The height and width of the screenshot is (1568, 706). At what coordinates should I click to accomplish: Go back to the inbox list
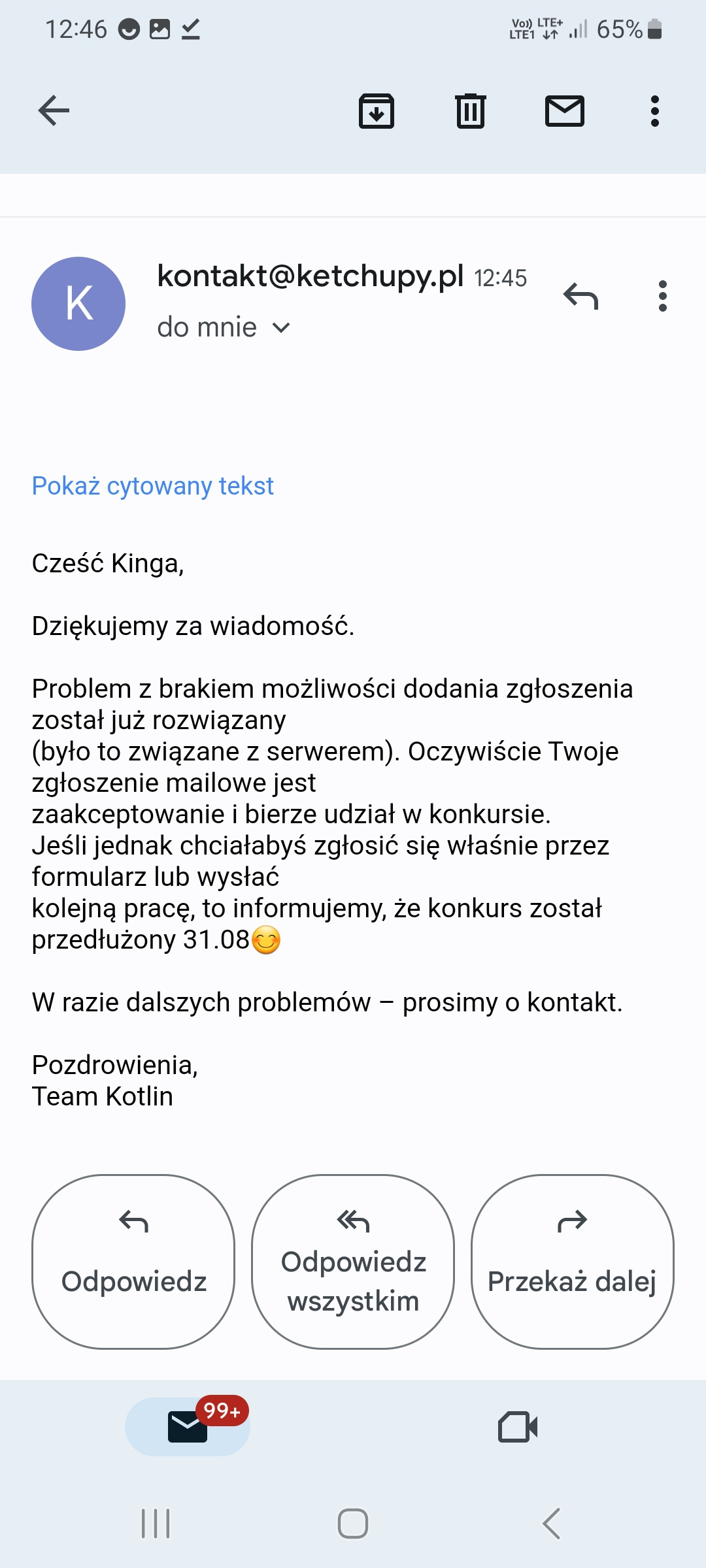point(54,110)
